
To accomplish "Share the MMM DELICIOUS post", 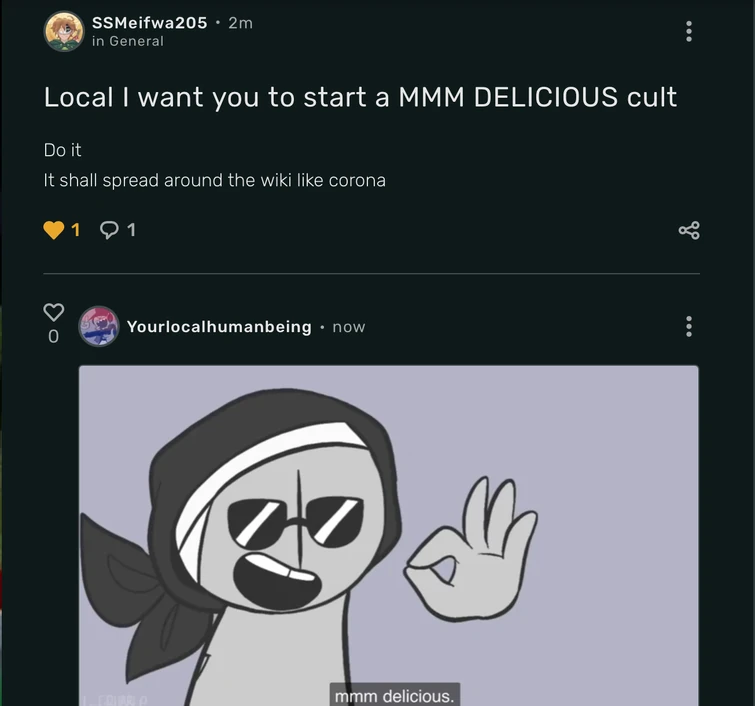I will [x=689, y=231].
